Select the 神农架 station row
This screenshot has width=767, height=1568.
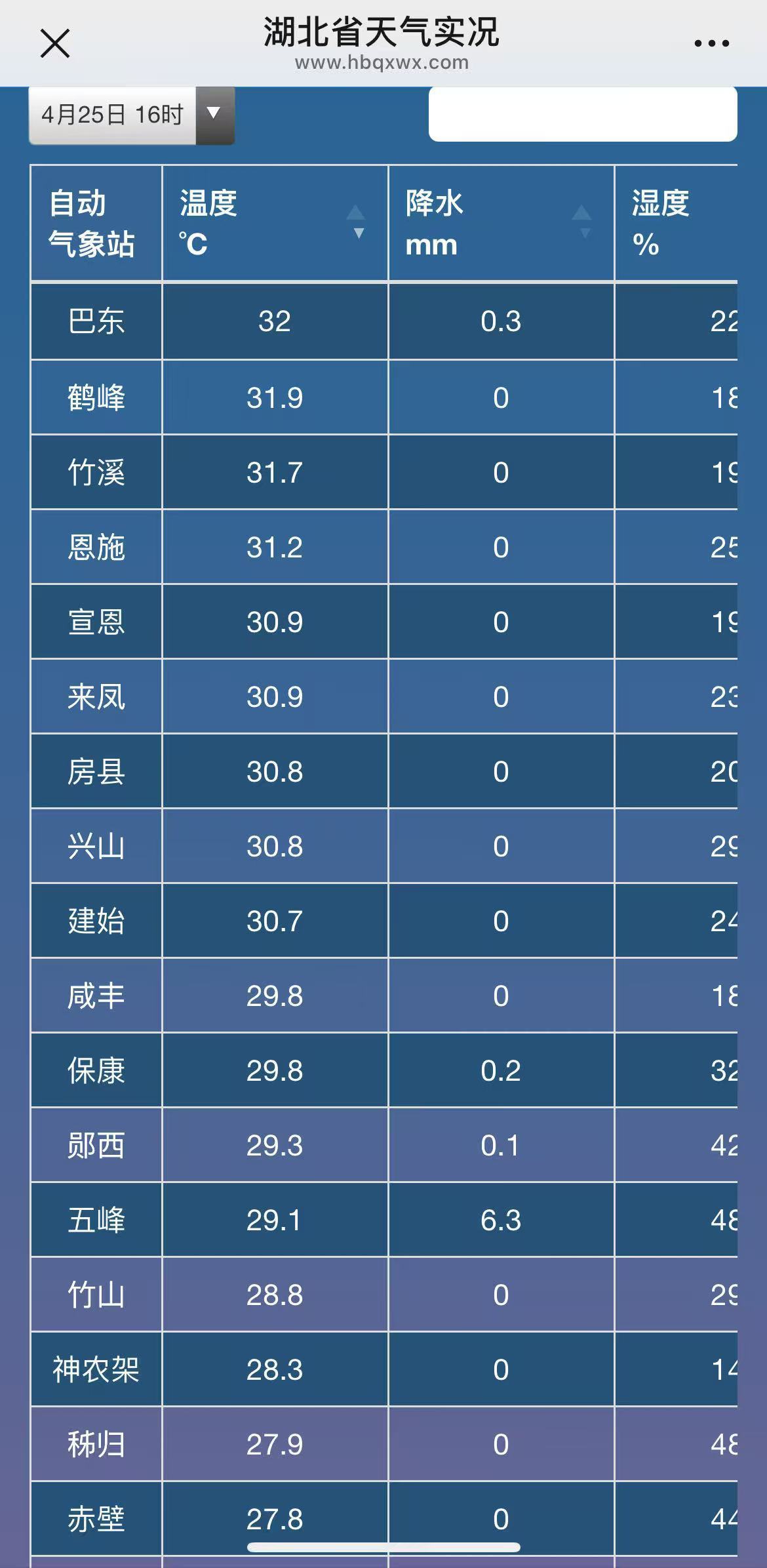tap(95, 1371)
